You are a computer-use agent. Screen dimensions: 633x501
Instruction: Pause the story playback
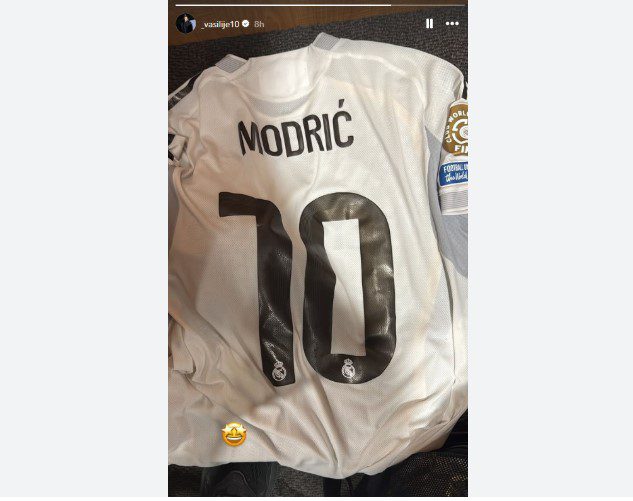[x=429, y=23]
